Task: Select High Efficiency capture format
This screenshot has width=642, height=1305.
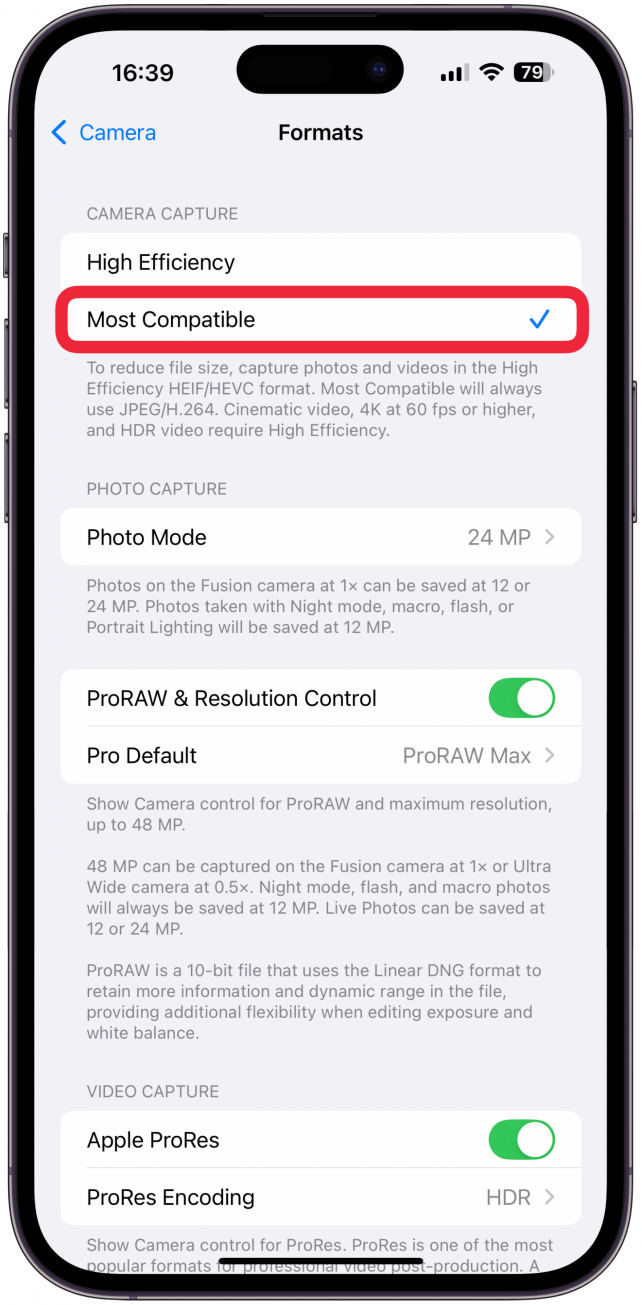Action: (320, 263)
